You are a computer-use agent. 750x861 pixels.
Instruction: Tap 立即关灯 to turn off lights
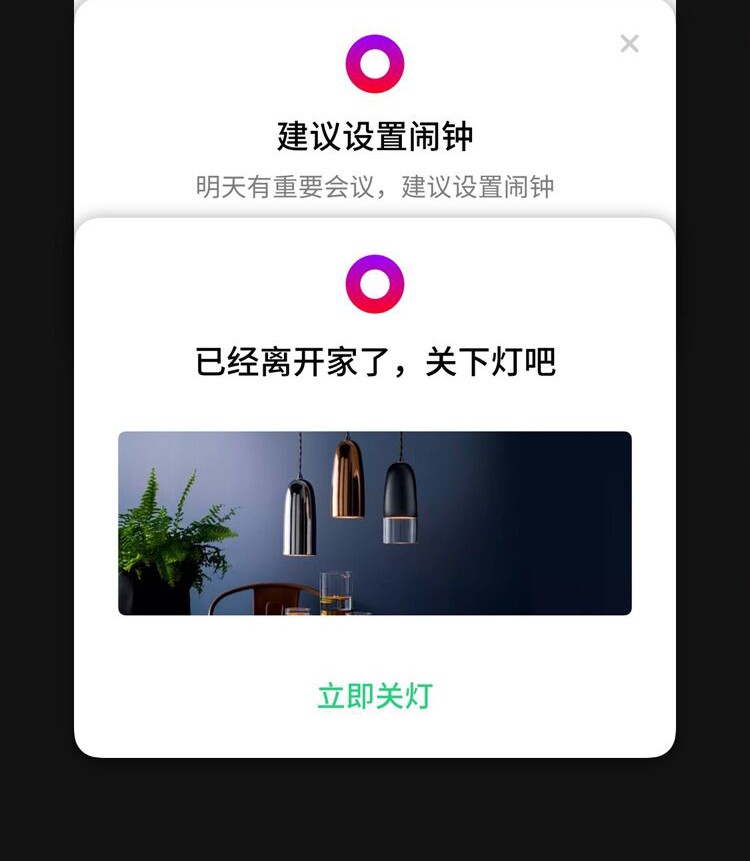(x=375, y=696)
